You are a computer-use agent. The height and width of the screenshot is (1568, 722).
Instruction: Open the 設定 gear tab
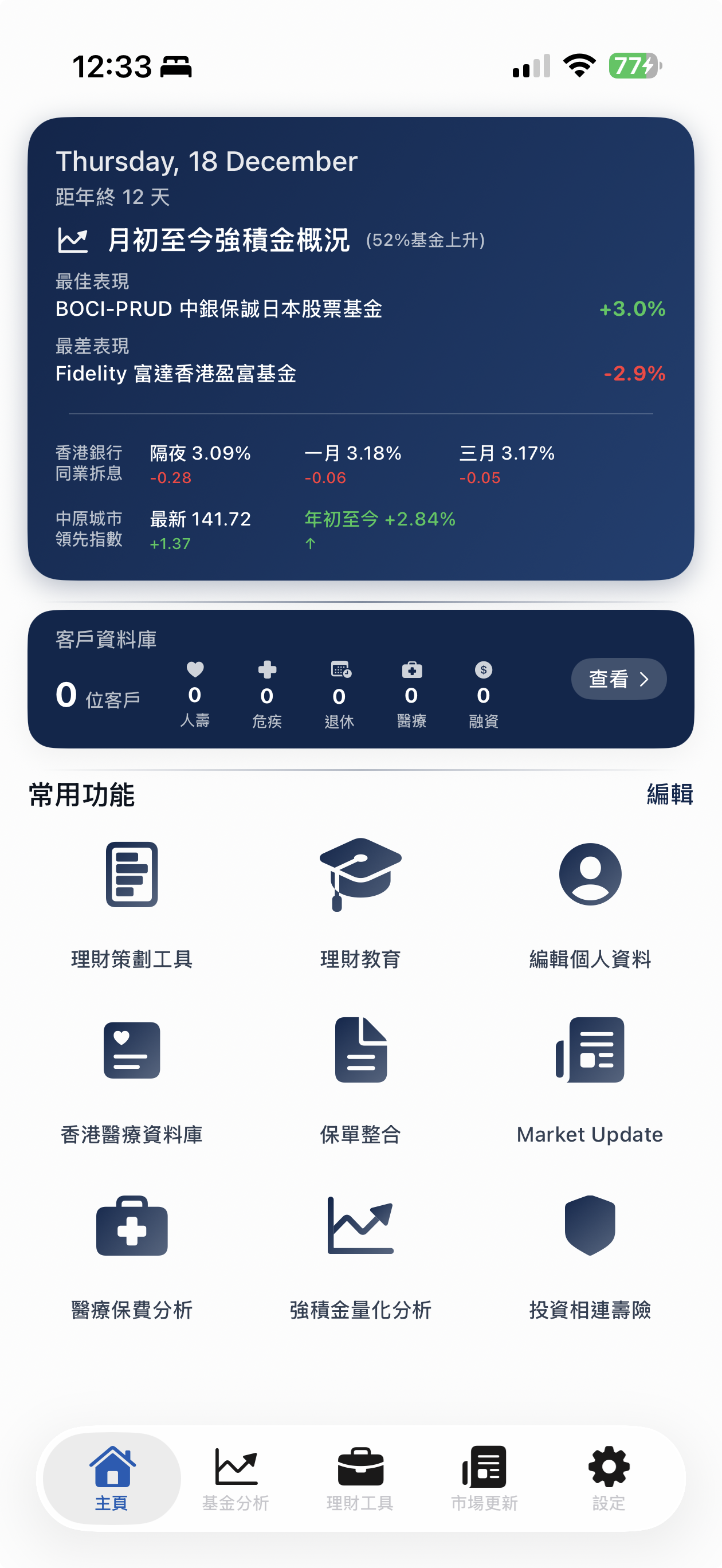tap(609, 1479)
